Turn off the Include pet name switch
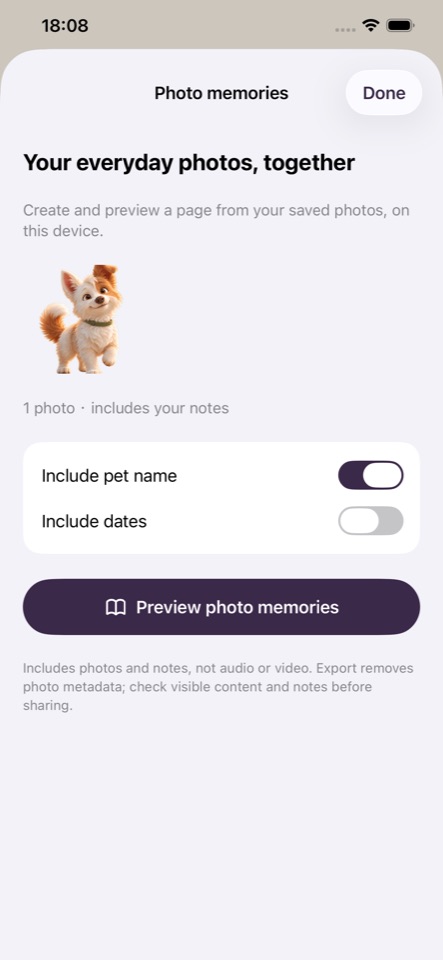443x960 pixels. tap(371, 475)
